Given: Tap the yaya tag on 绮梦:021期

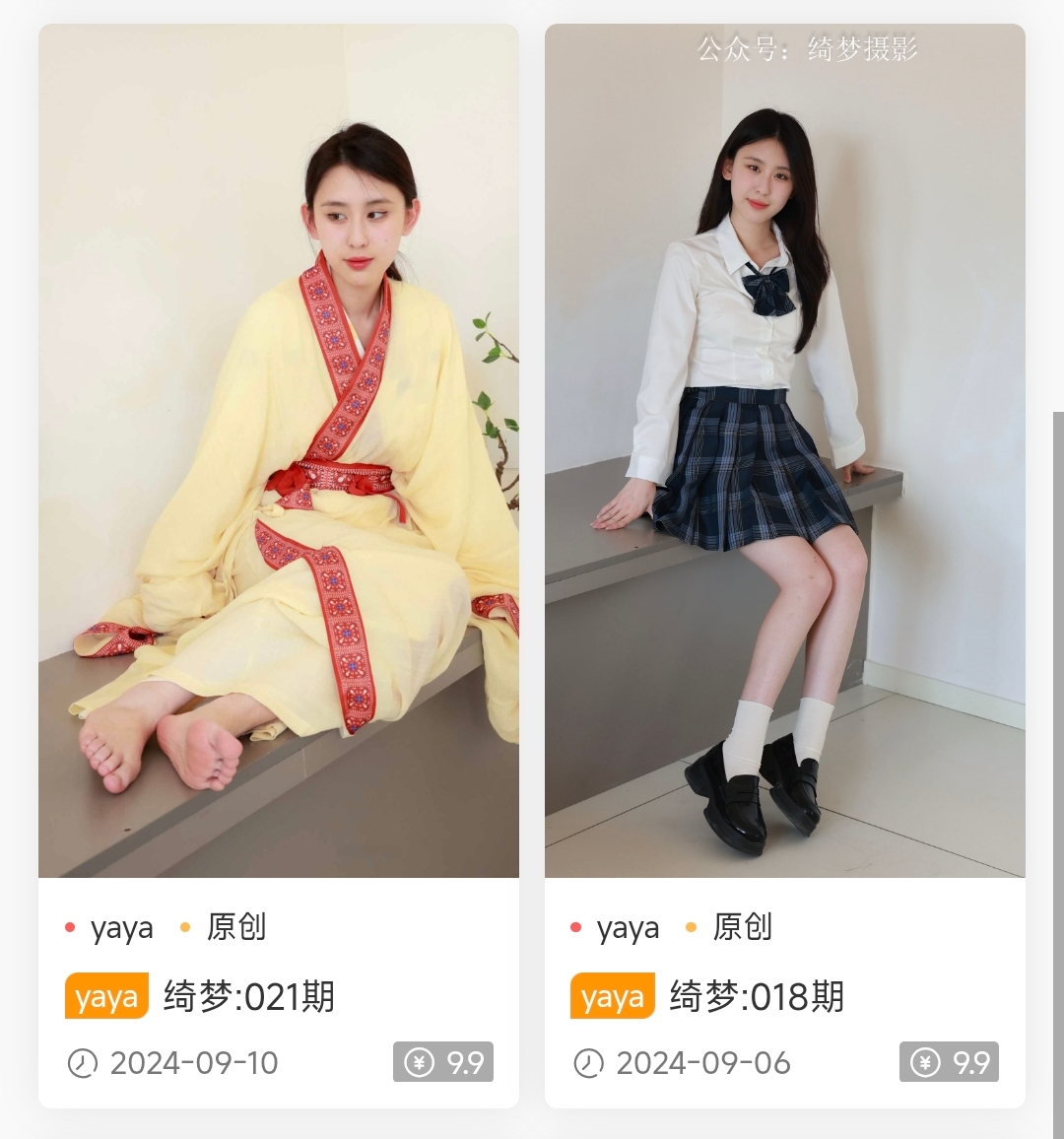Looking at the screenshot, I should (106, 996).
